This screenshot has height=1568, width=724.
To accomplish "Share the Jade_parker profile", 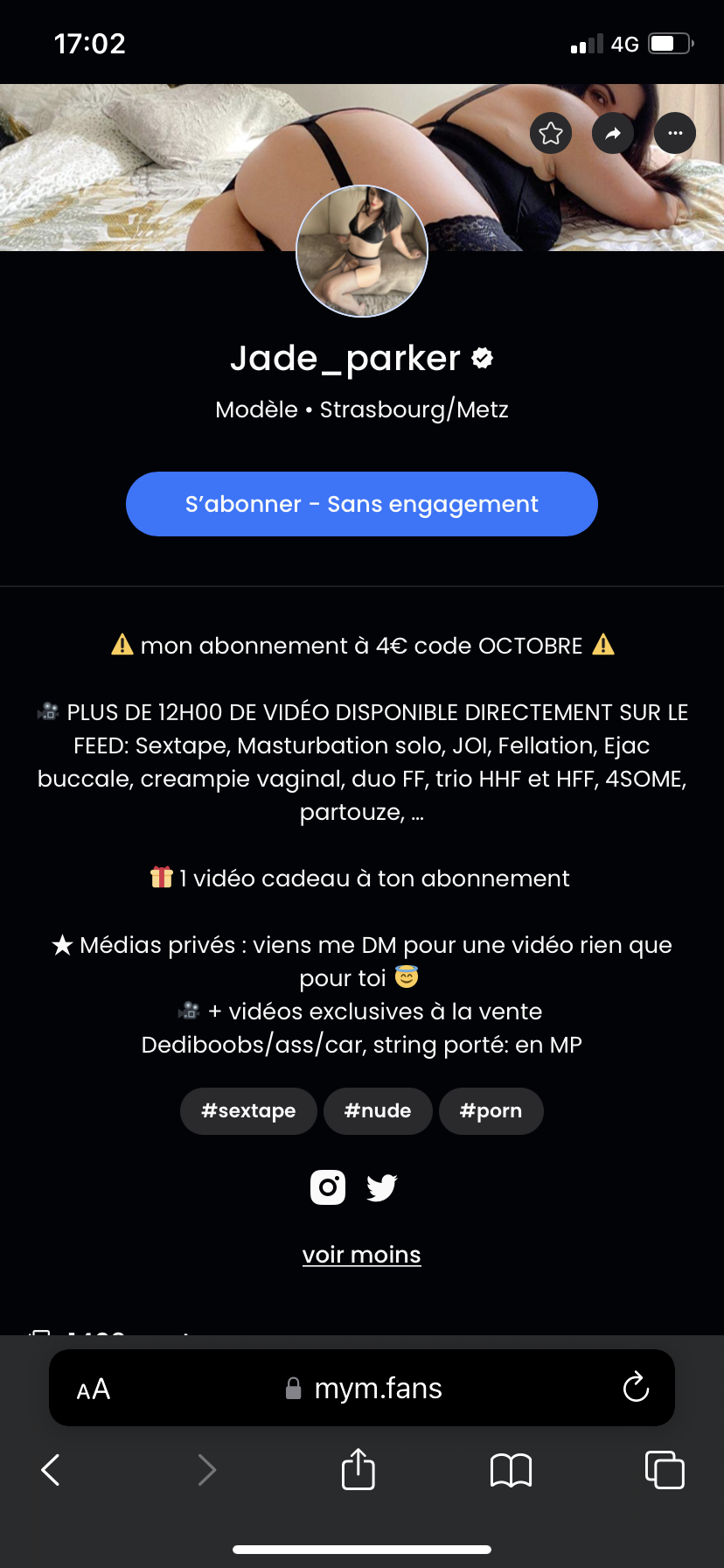I will tap(613, 134).
